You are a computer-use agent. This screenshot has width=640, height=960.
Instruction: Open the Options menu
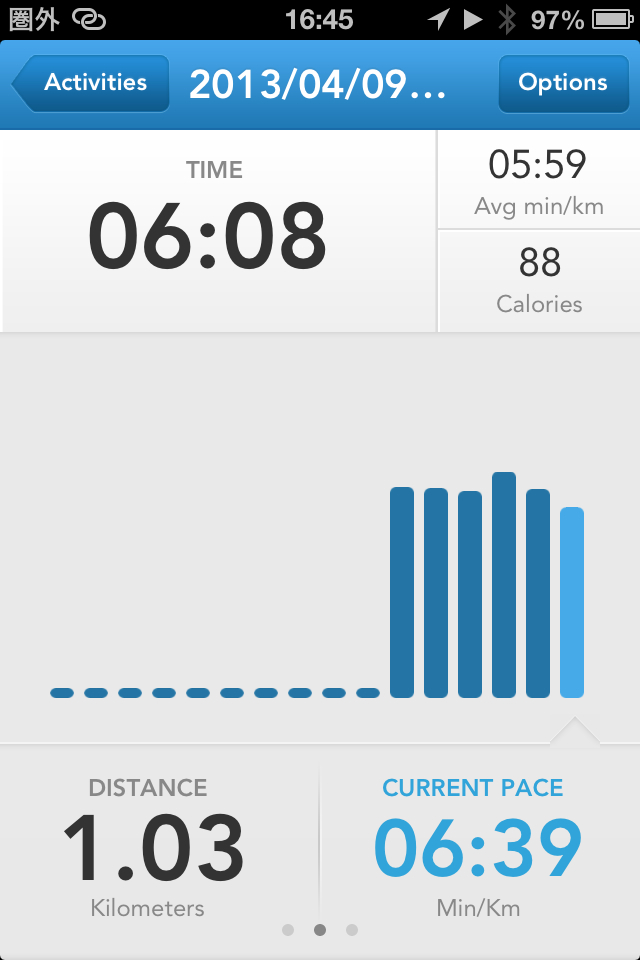point(562,83)
